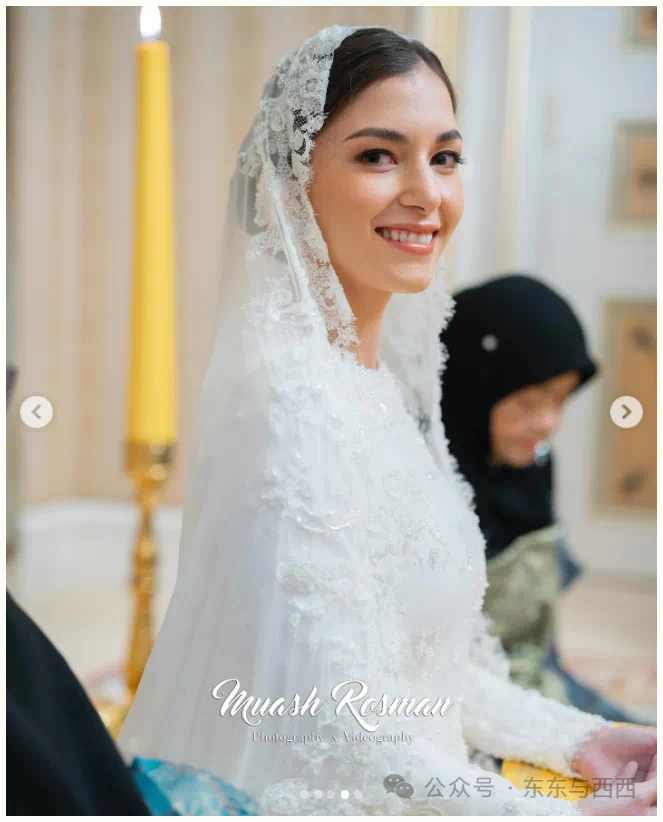
Task: Go to the previous photo in carousel
Action: pyautogui.click(x=36, y=411)
